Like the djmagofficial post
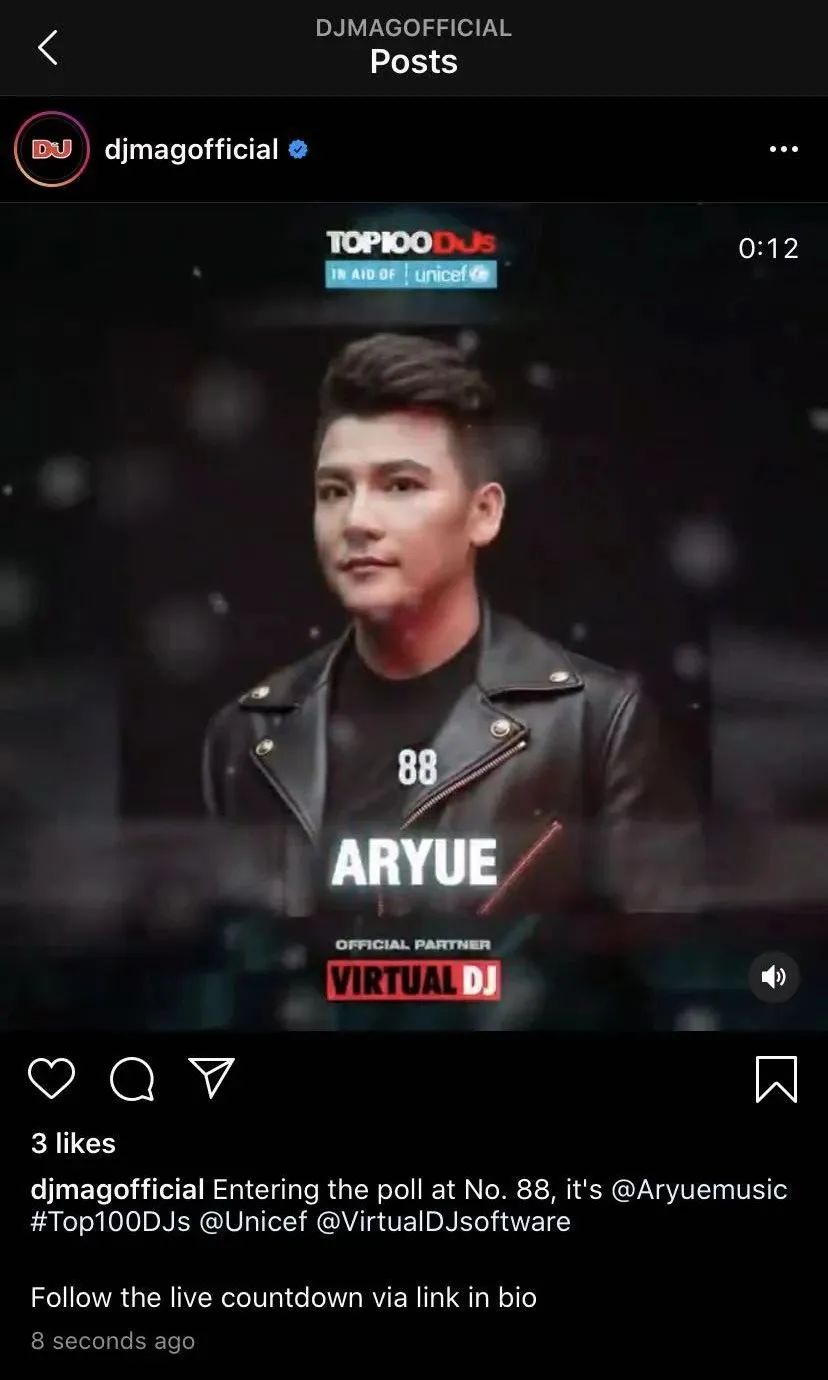 [x=51, y=1079]
